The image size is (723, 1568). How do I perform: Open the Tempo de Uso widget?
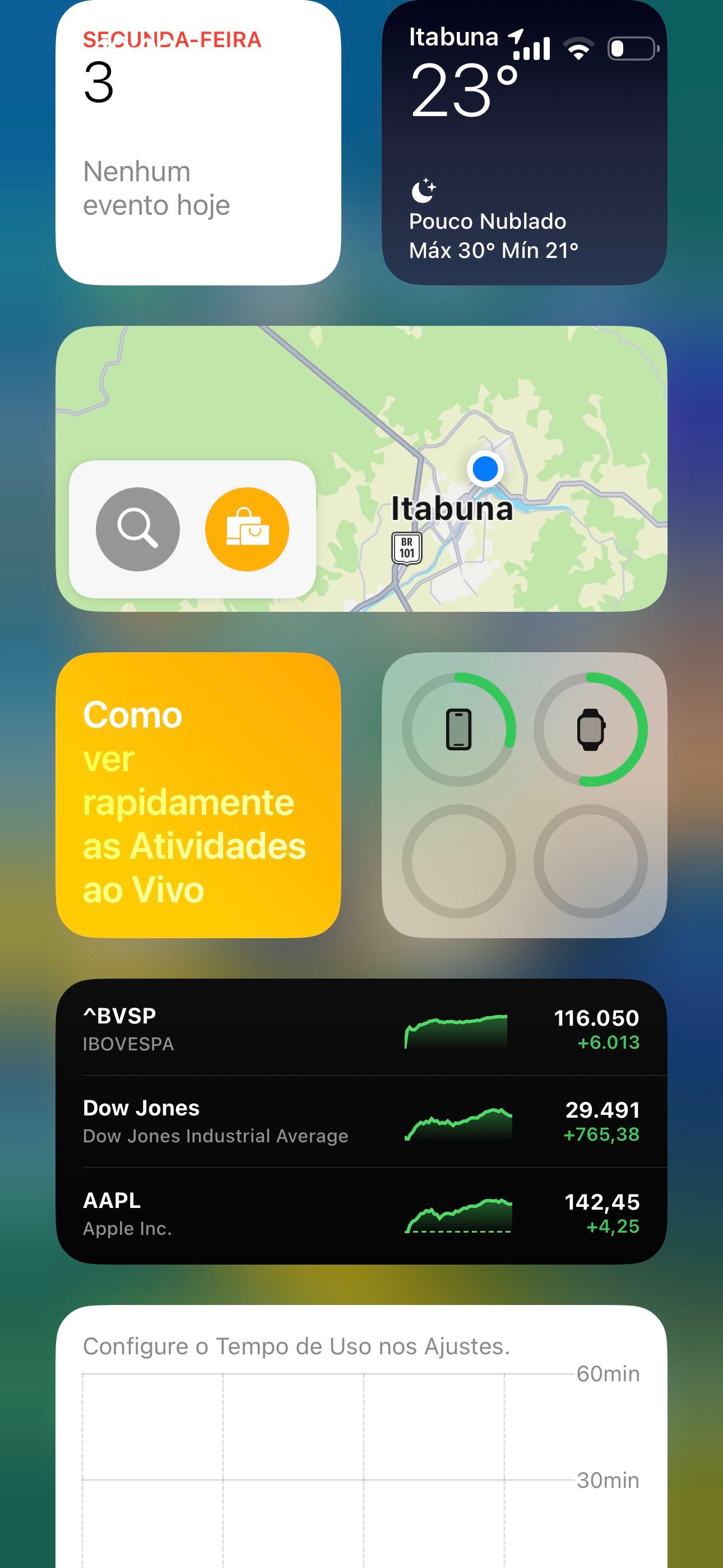(361, 1437)
